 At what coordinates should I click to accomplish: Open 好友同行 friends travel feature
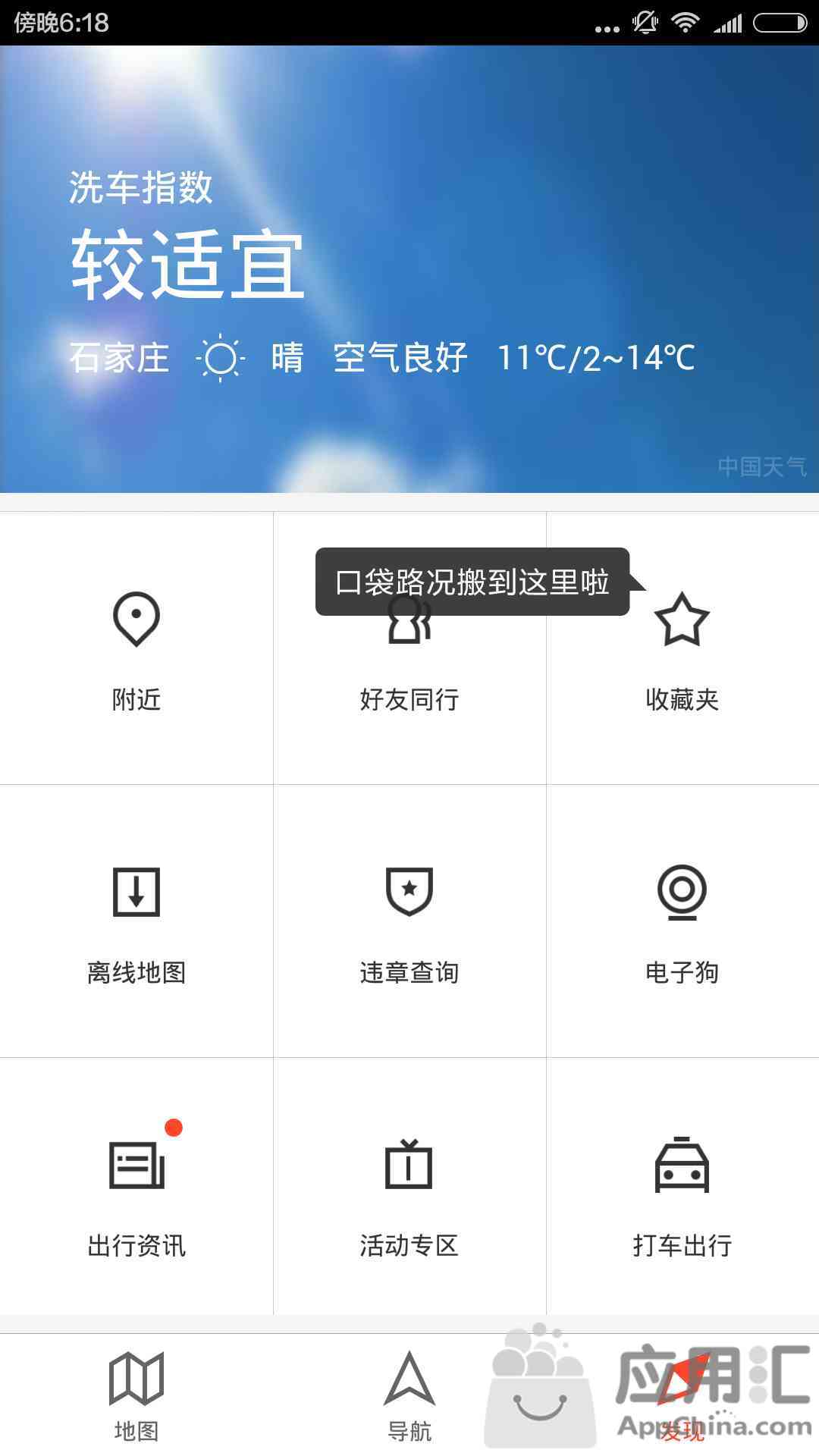409,667
